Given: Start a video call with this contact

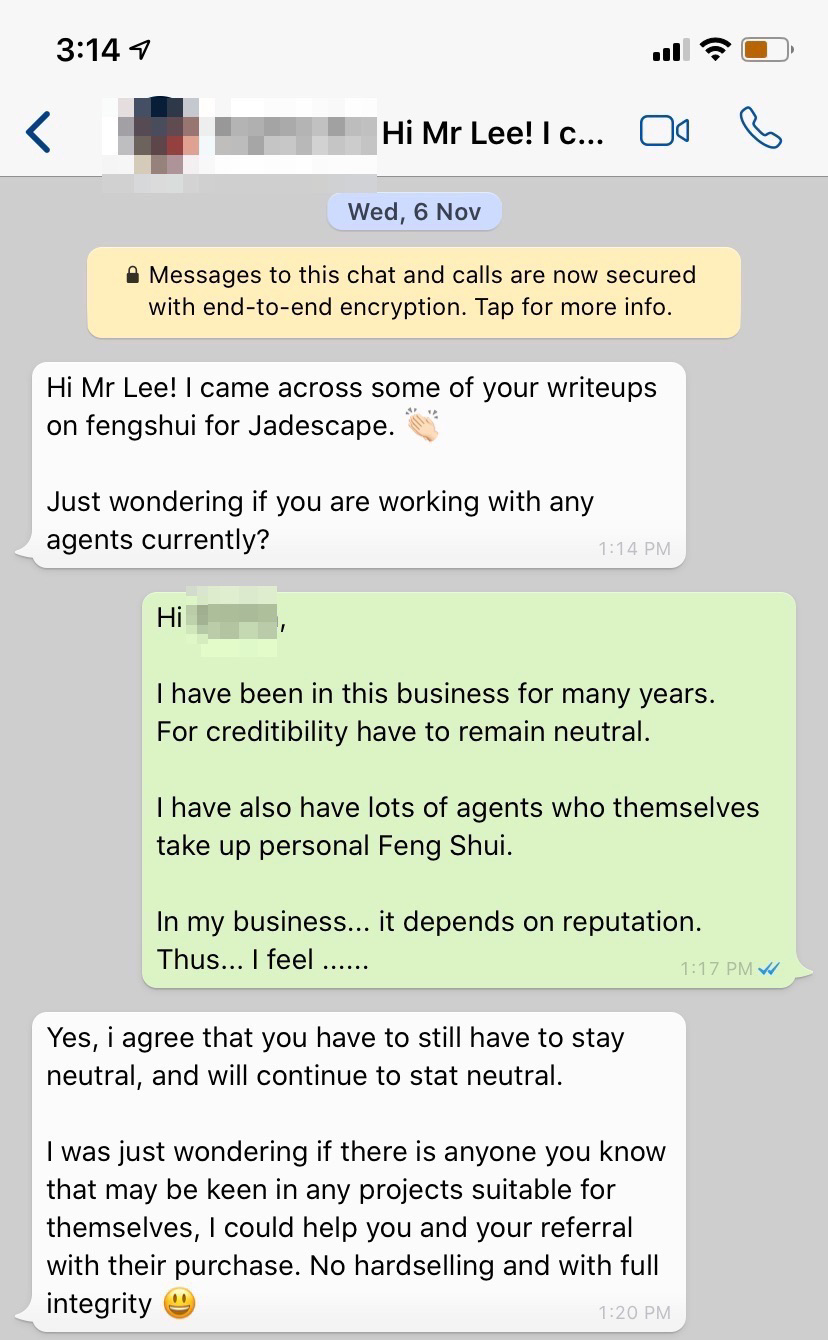Looking at the screenshot, I should tap(664, 131).
